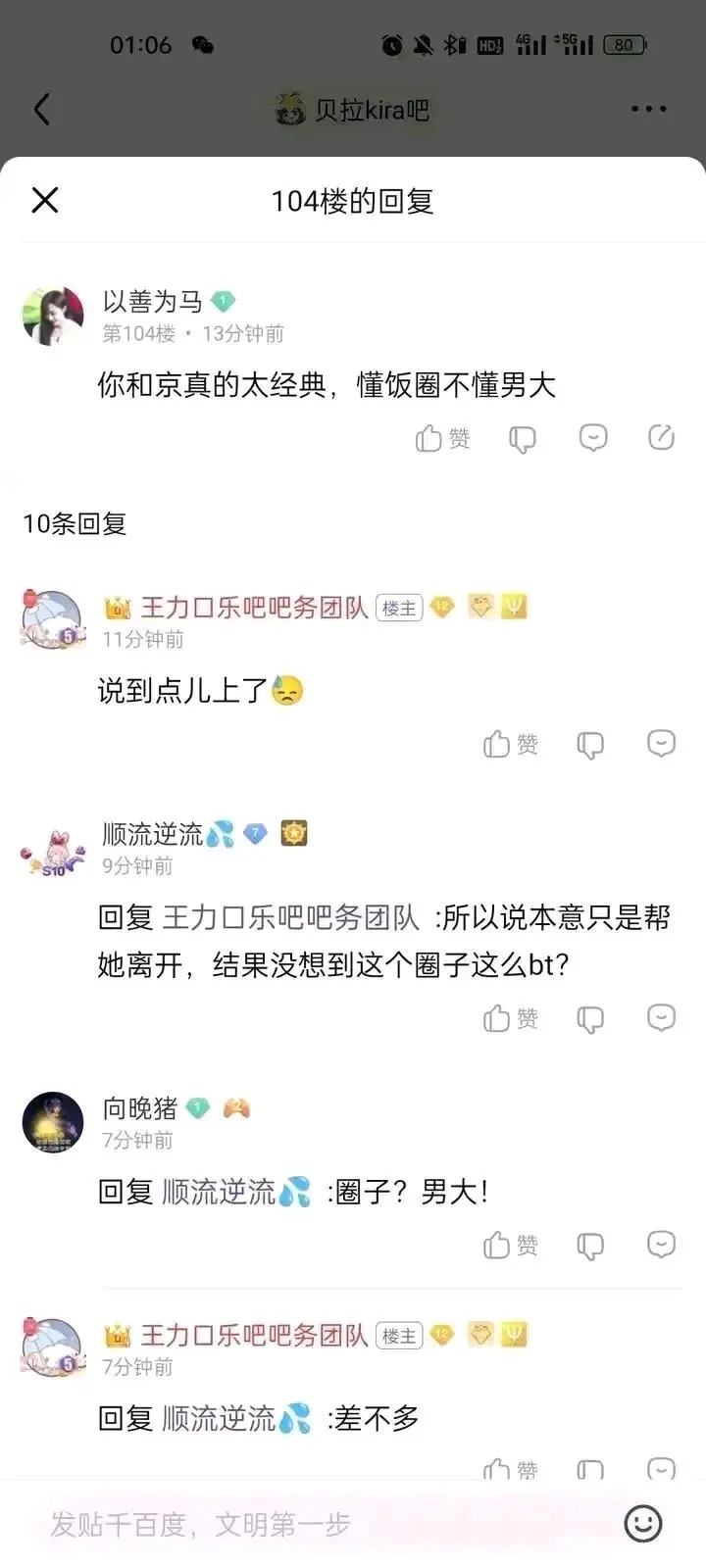Comment on the reply 说到点儿上了

tap(662, 744)
